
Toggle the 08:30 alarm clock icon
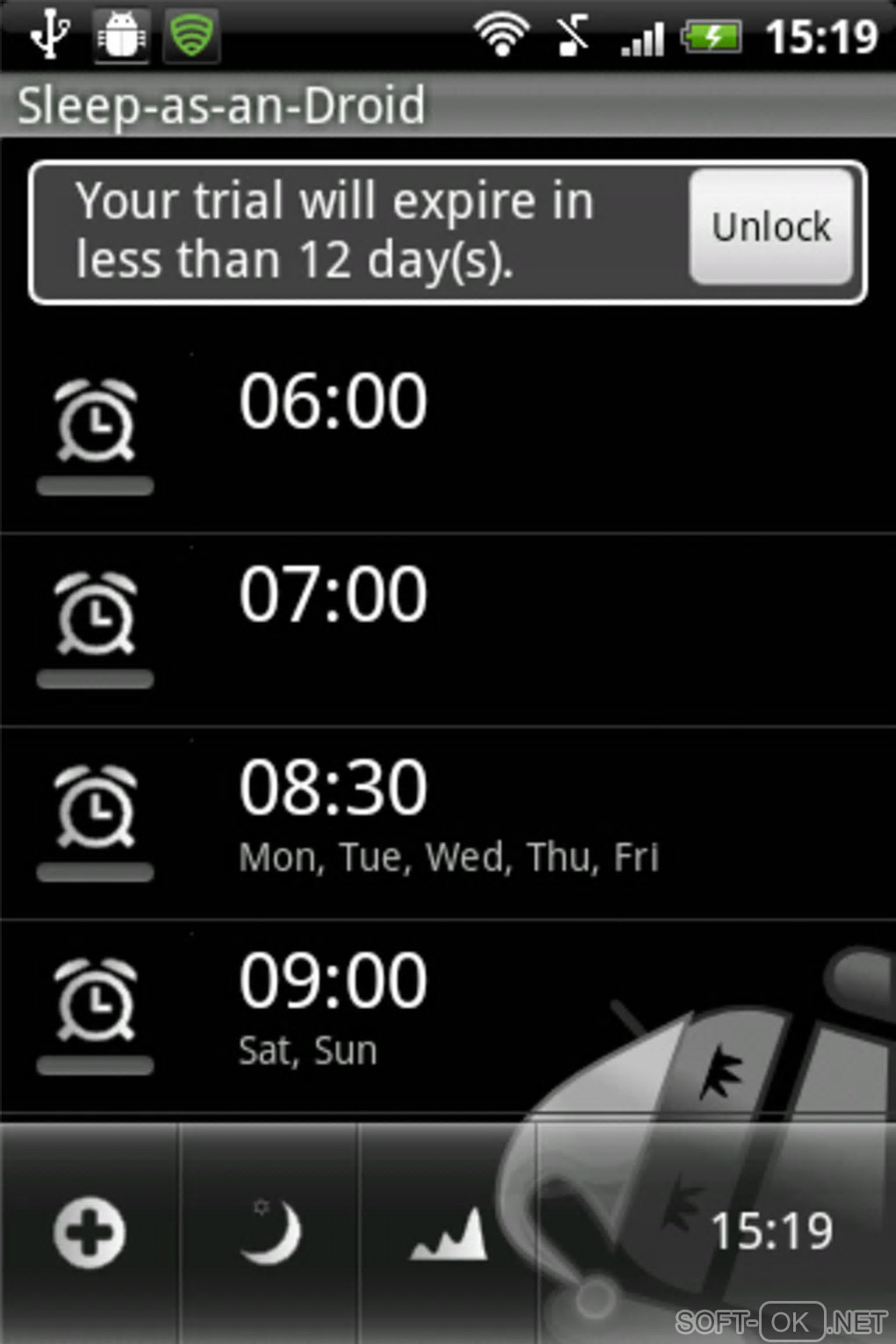95,817
